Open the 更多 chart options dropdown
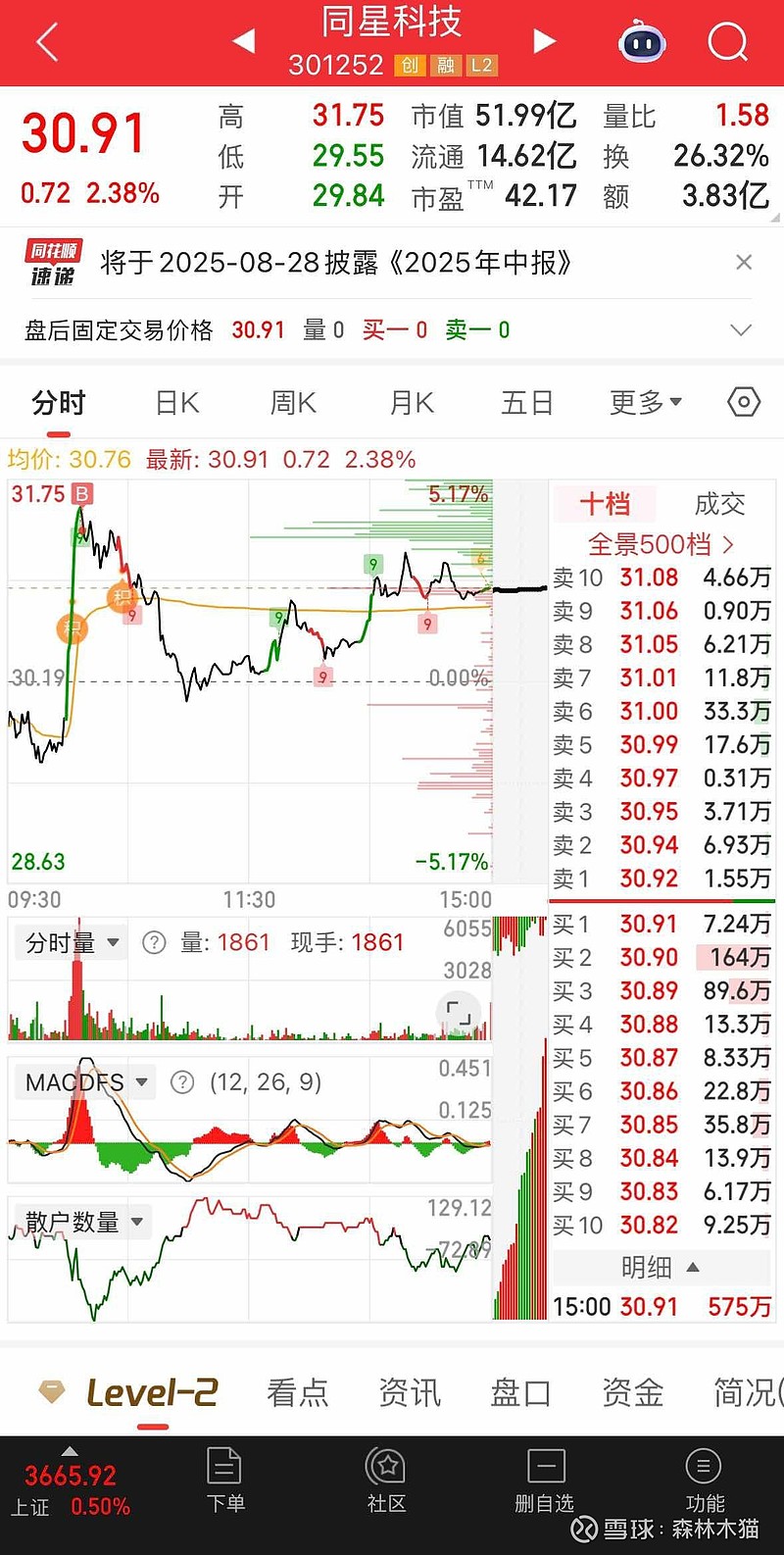784x1555 pixels. (646, 403)
